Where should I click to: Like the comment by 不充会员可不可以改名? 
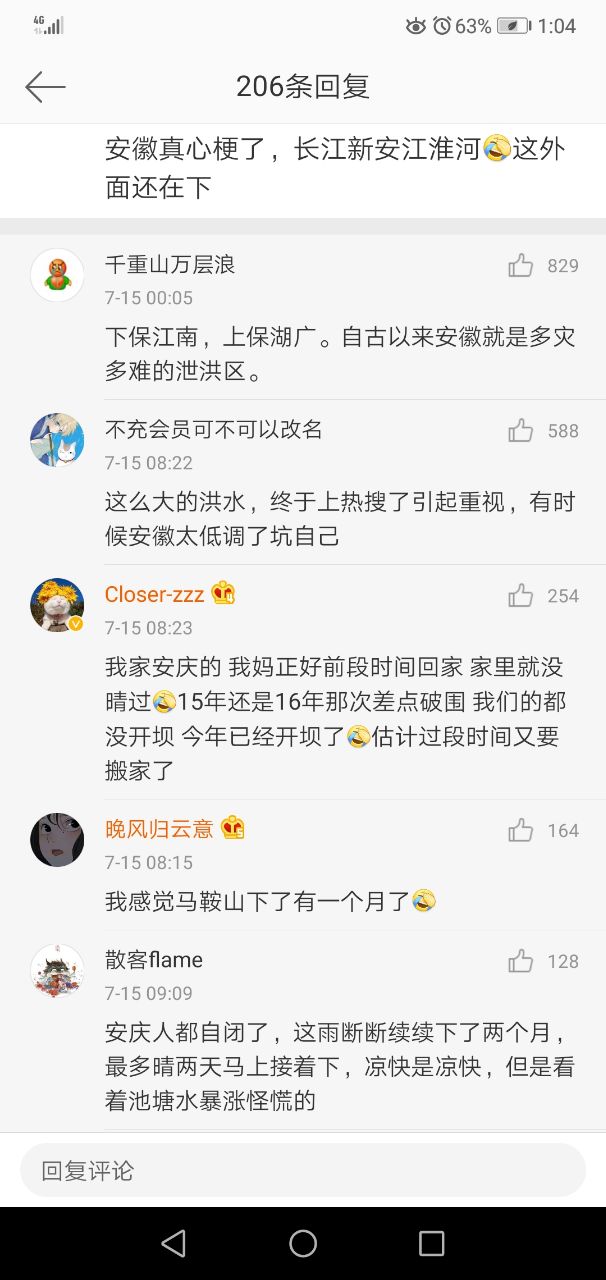(521, 430)
